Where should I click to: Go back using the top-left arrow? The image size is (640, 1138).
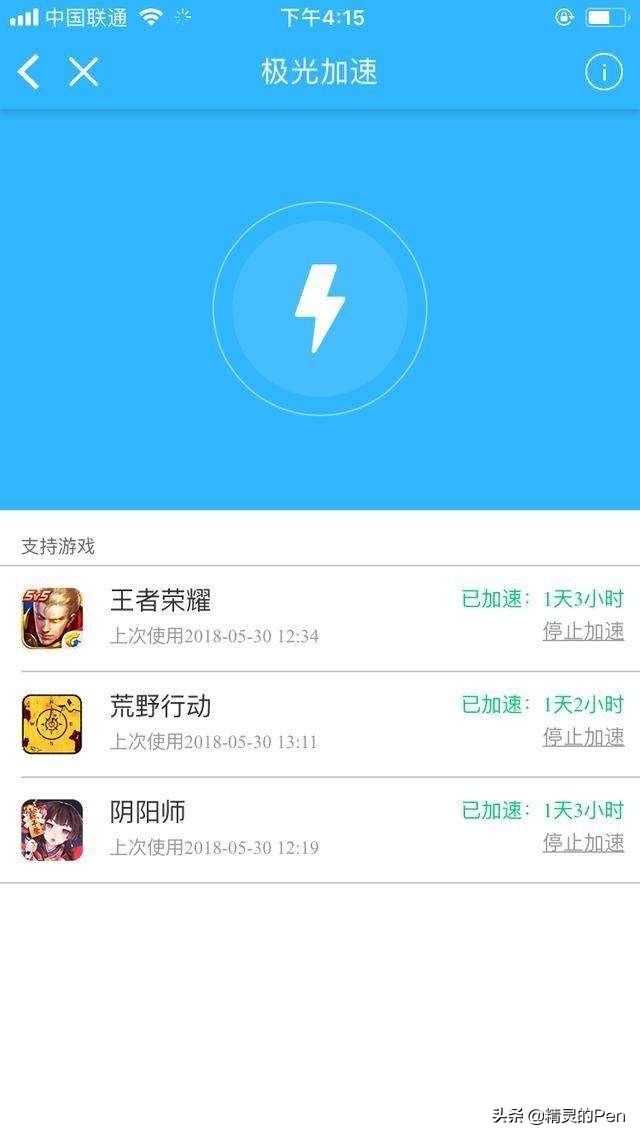click(29, 72)
